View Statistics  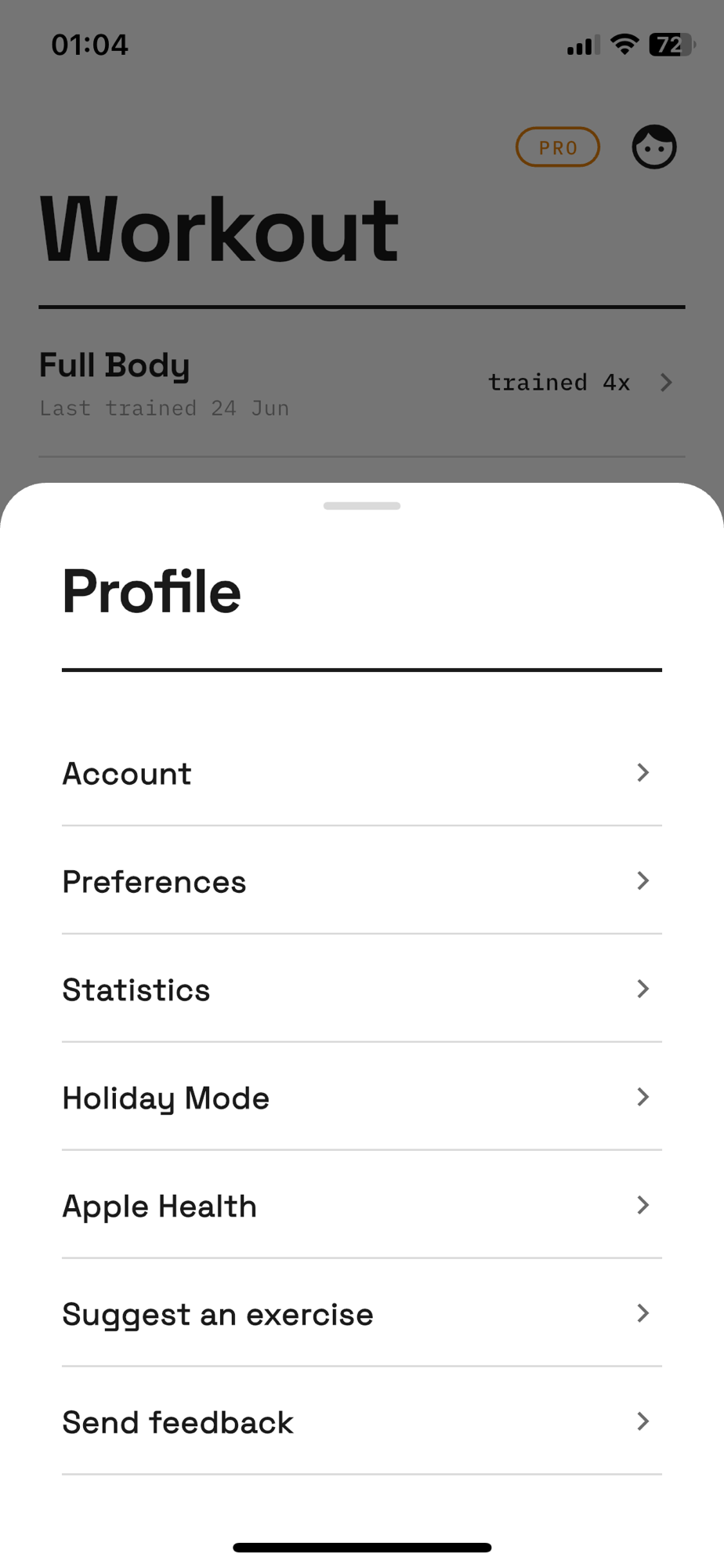[362, 989]
